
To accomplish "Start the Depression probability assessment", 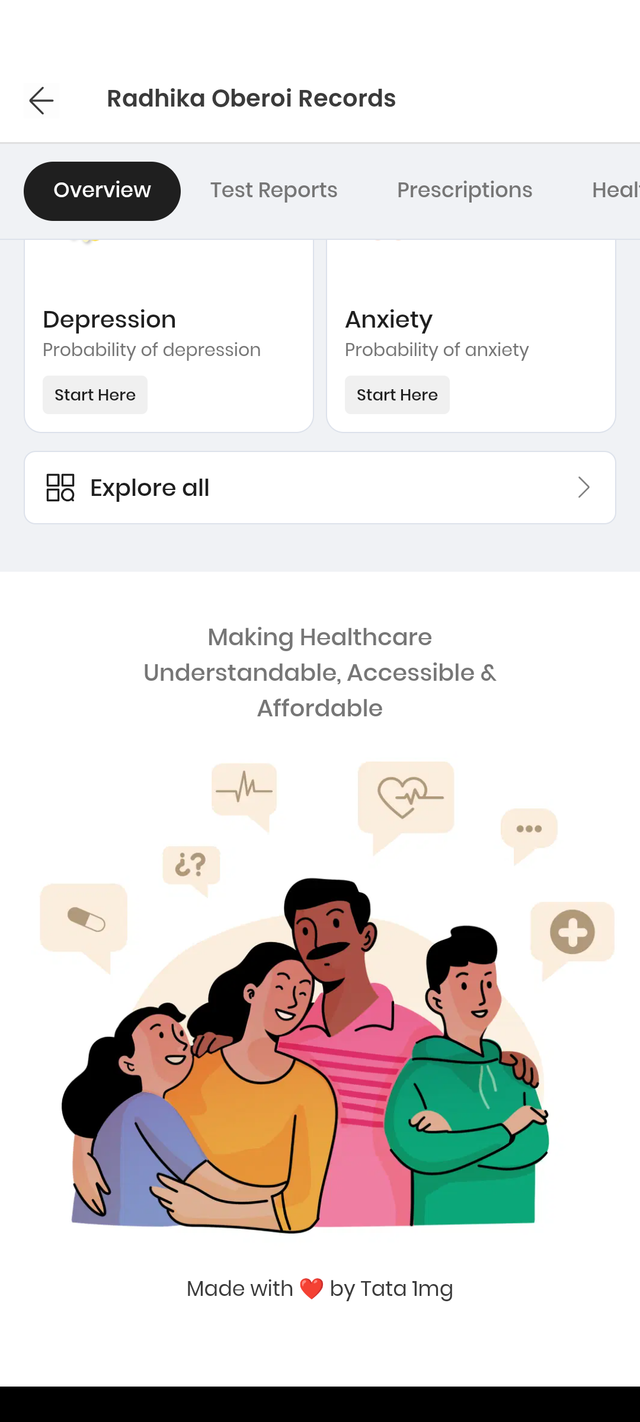I will (95, 395).
